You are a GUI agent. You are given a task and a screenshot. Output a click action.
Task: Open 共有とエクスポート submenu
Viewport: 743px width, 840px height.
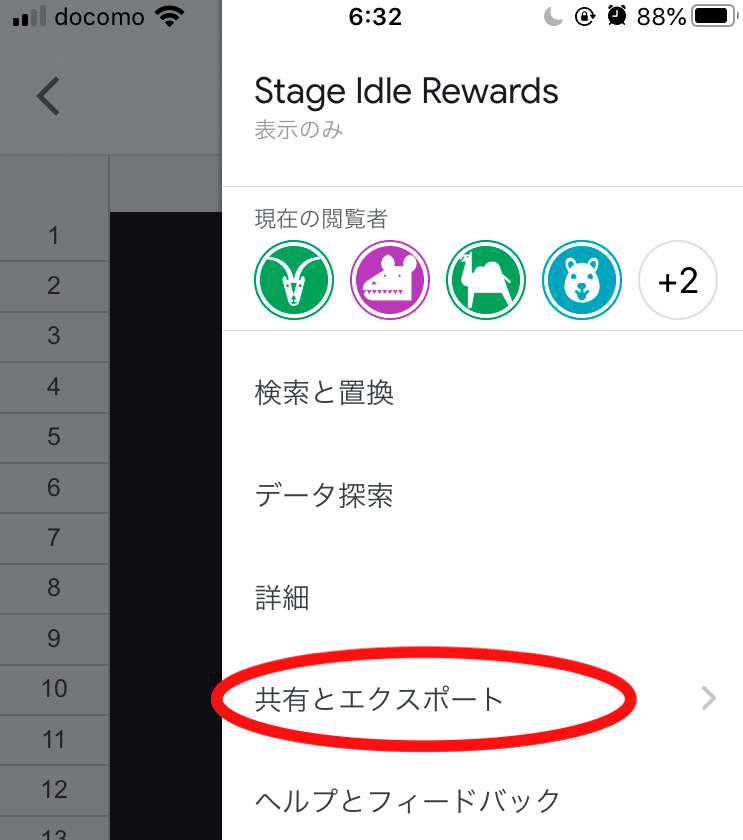[x=380, y=699]
